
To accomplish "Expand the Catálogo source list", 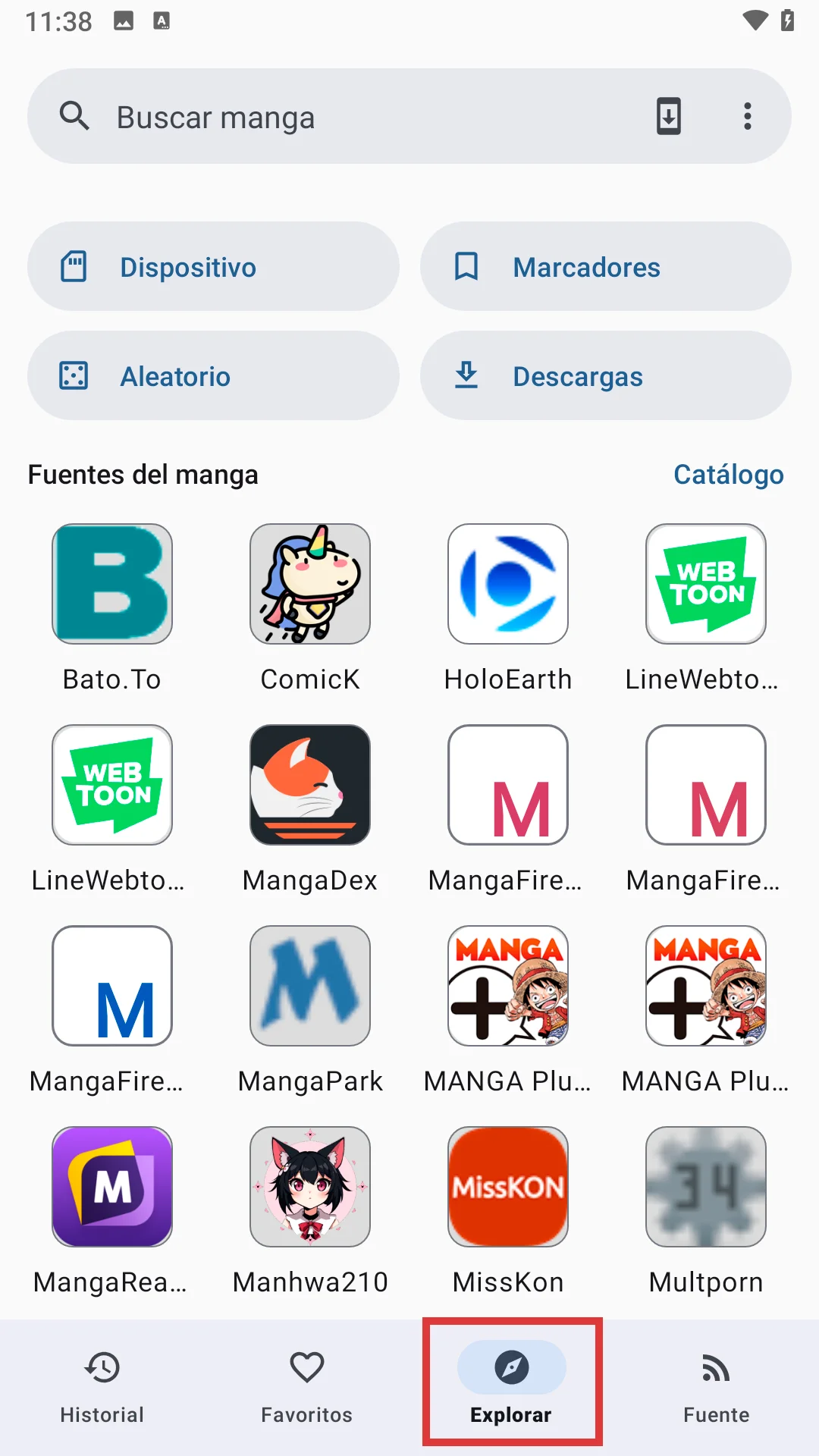I will click(728, 474).
